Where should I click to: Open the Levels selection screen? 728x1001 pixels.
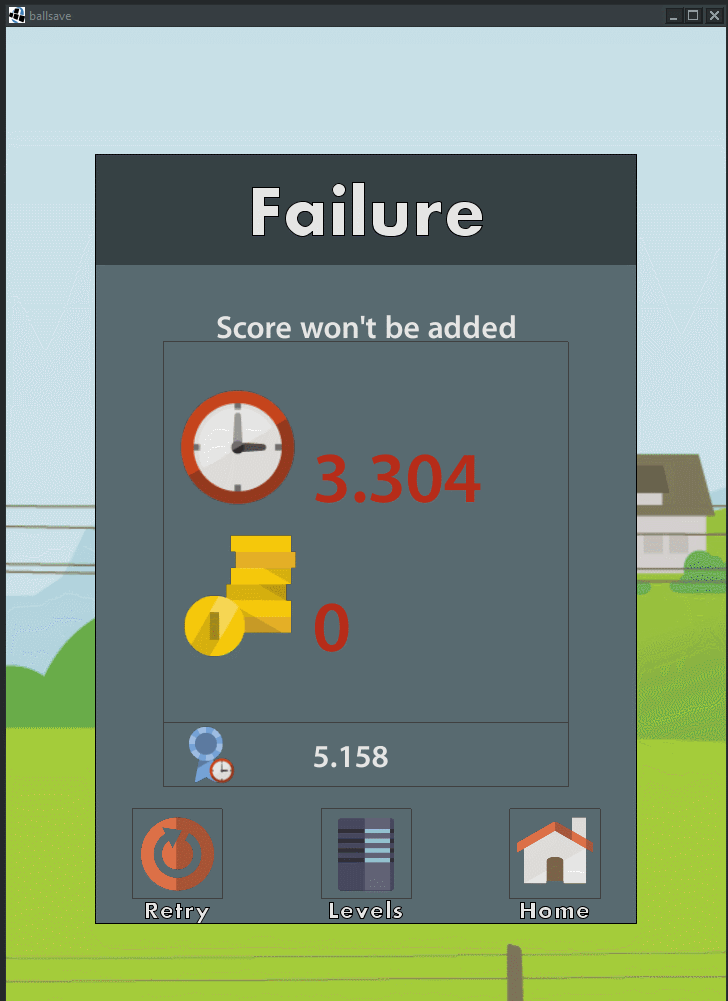366,854
